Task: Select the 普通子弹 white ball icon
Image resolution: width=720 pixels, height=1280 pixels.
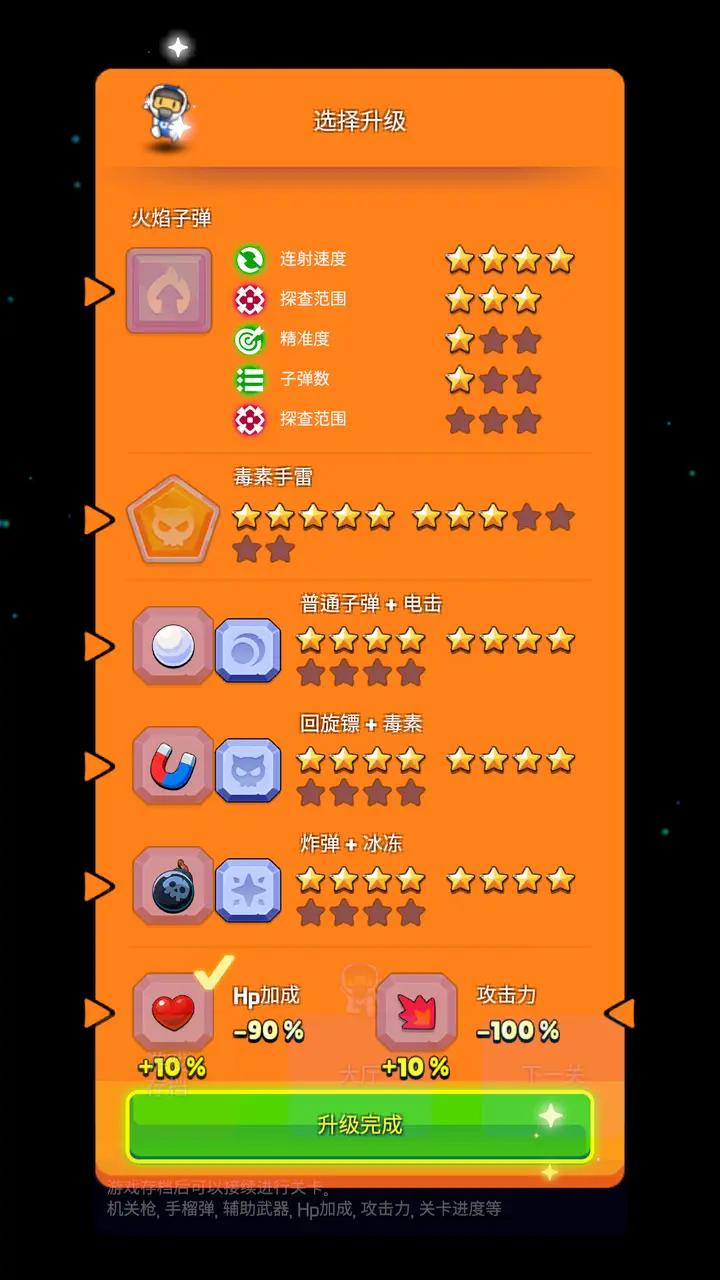Action: 173,646
